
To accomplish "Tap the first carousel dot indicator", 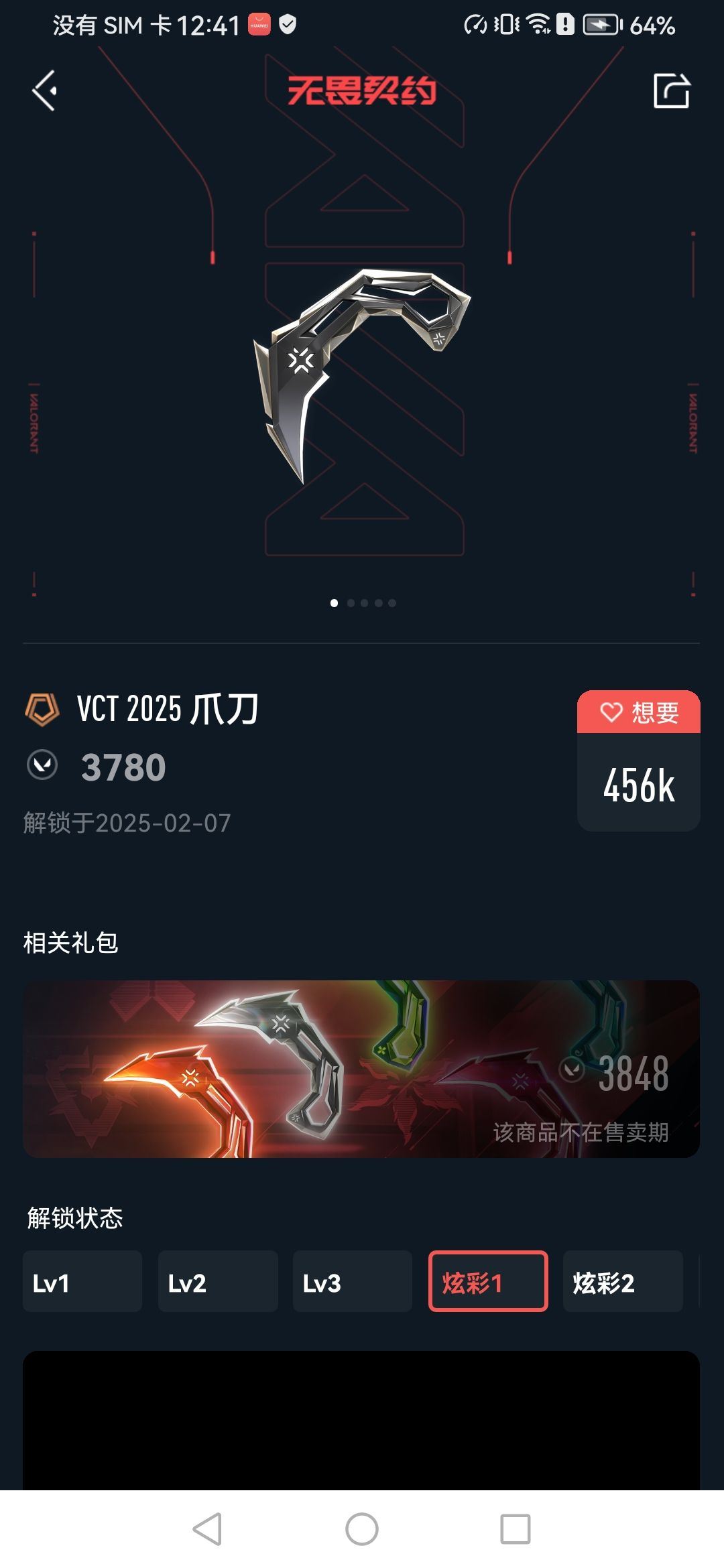I will tap(333, 602).
